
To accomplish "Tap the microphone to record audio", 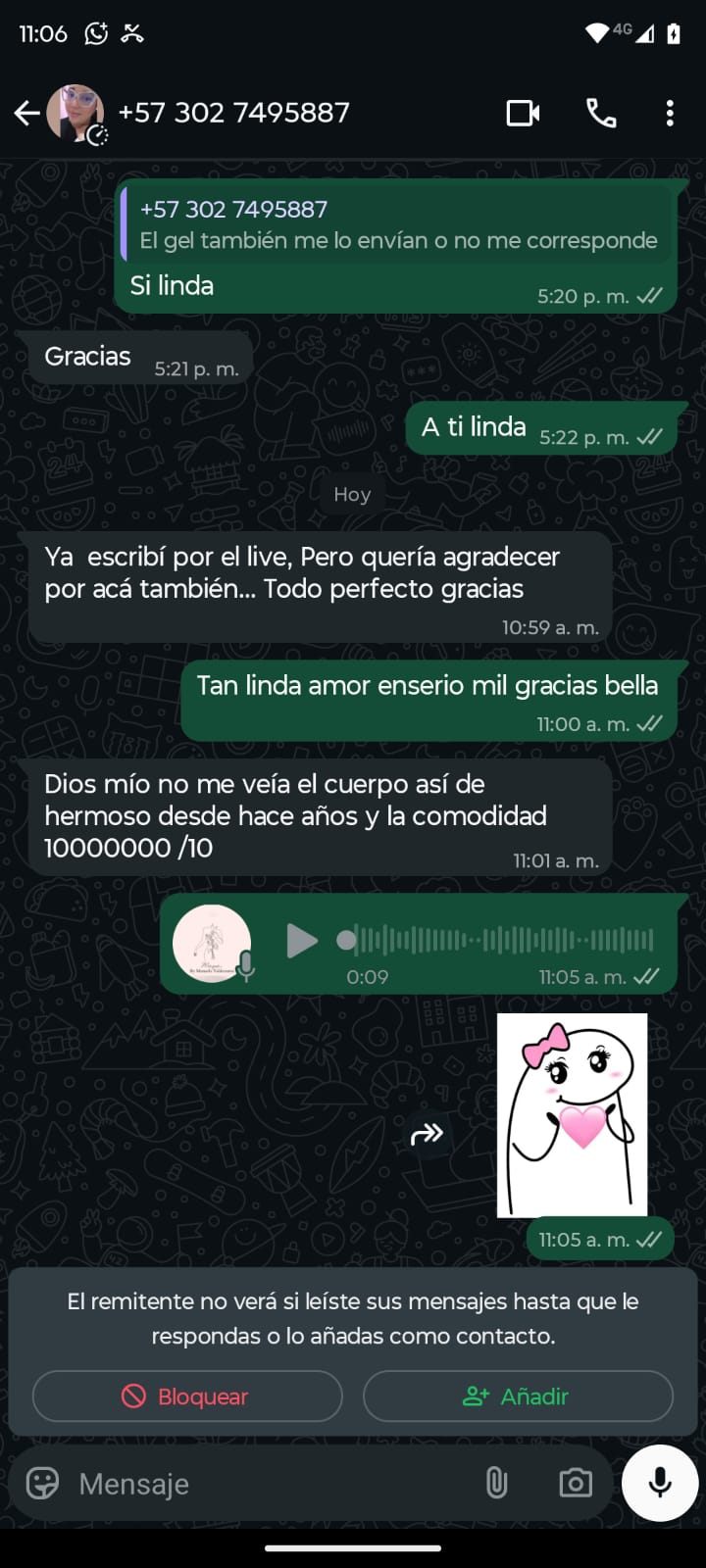I will coord(660,1483).
